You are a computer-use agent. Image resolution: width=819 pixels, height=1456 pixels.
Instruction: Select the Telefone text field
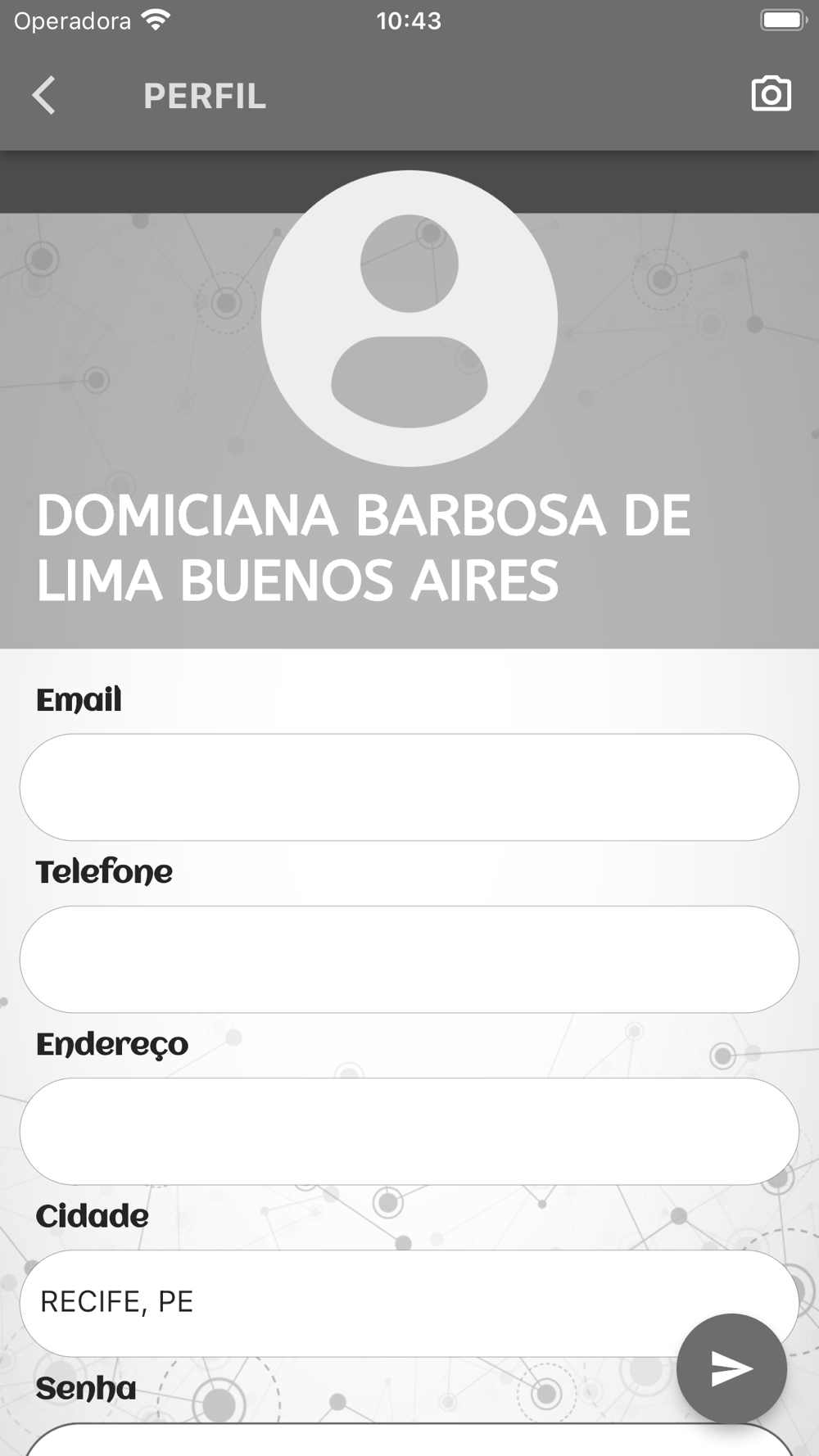409,959
